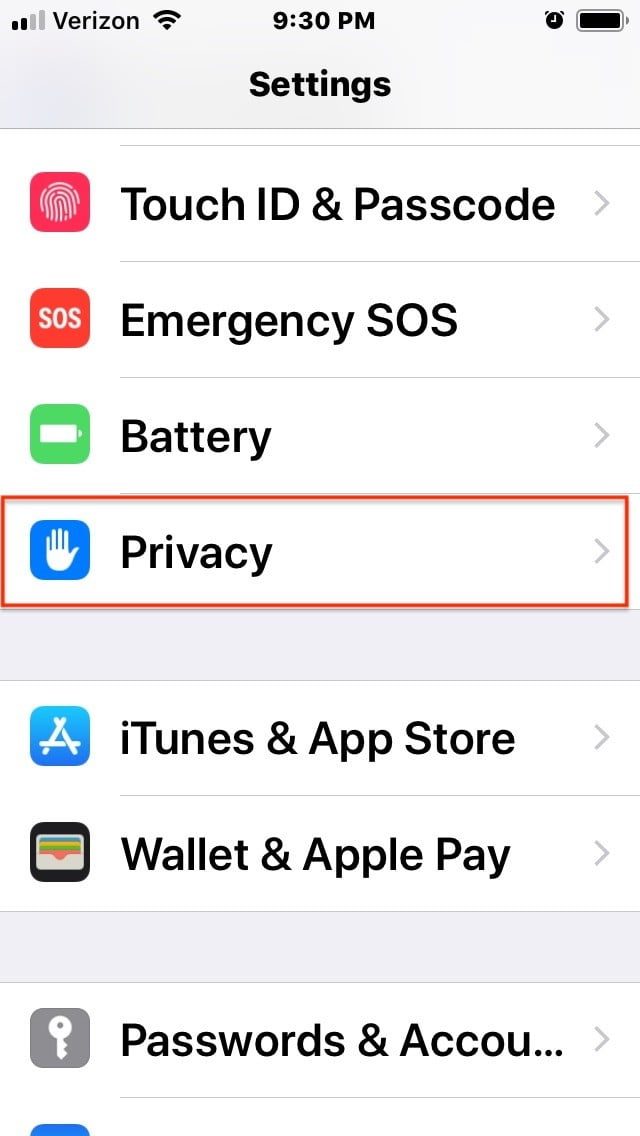Open the Emergency SOS row

(x=288, y=320)
